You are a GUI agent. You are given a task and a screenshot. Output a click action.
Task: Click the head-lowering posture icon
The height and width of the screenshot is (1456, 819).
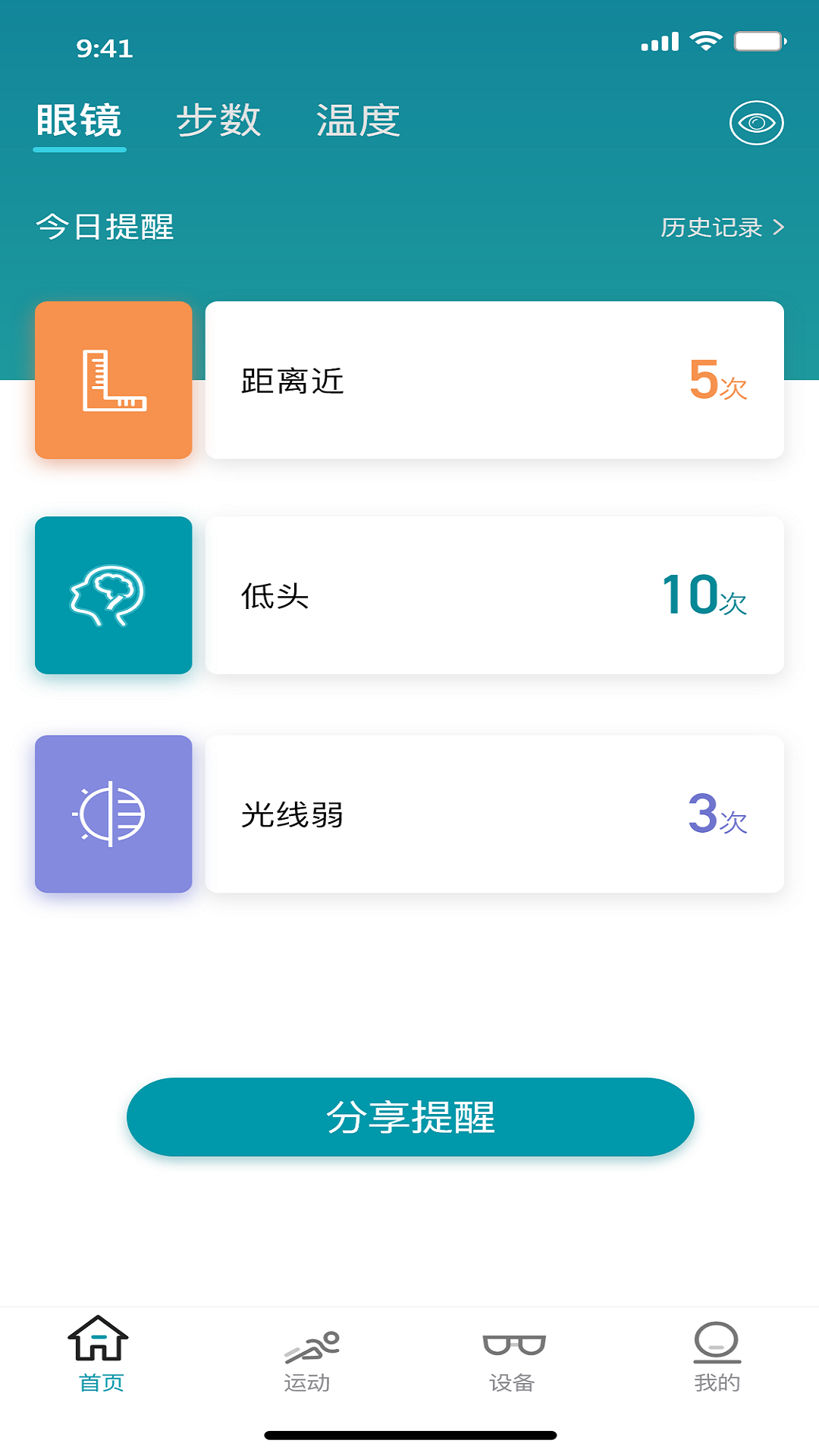click(x=114, y=596)
